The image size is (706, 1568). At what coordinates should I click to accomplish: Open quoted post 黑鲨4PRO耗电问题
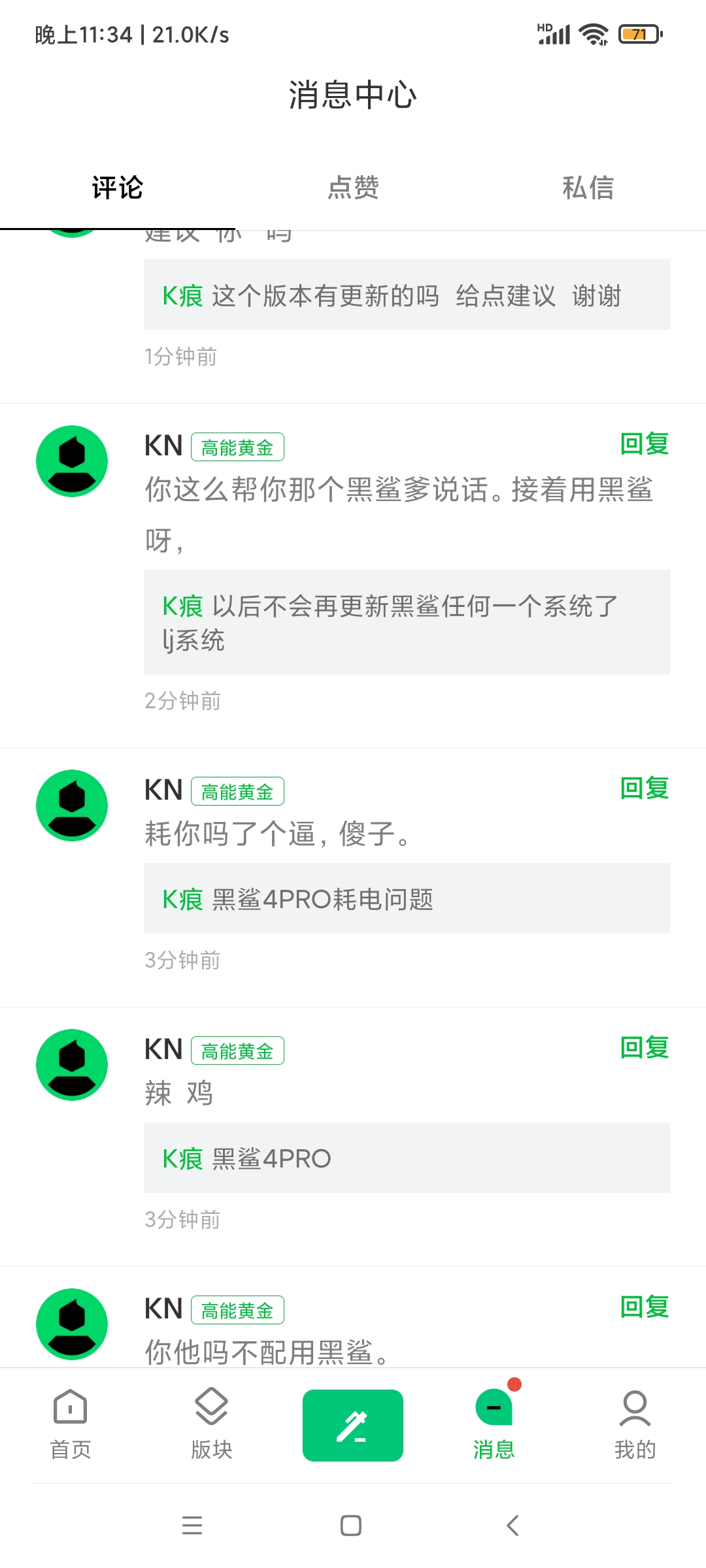click(x=407, y=898)
